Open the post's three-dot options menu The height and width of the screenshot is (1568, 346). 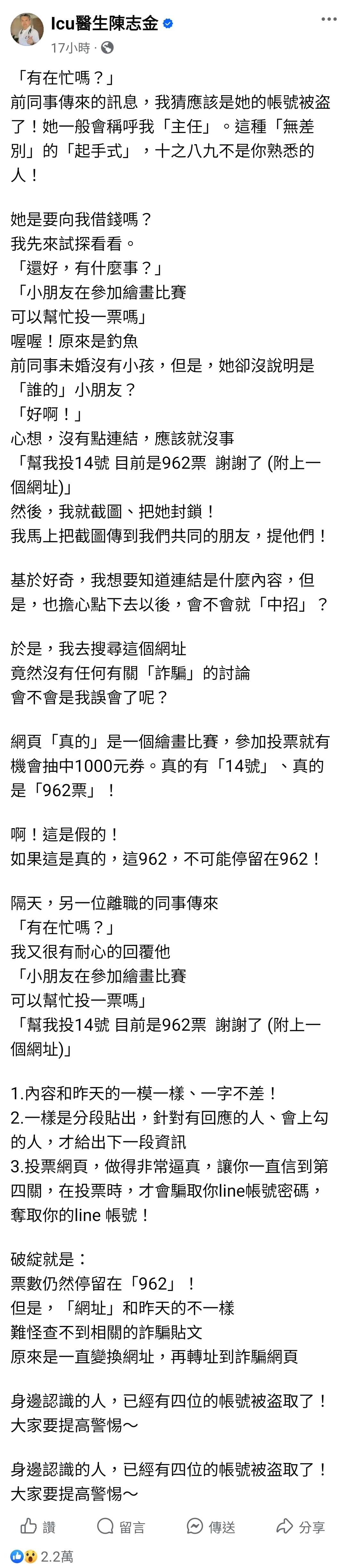tap(329, 20)
